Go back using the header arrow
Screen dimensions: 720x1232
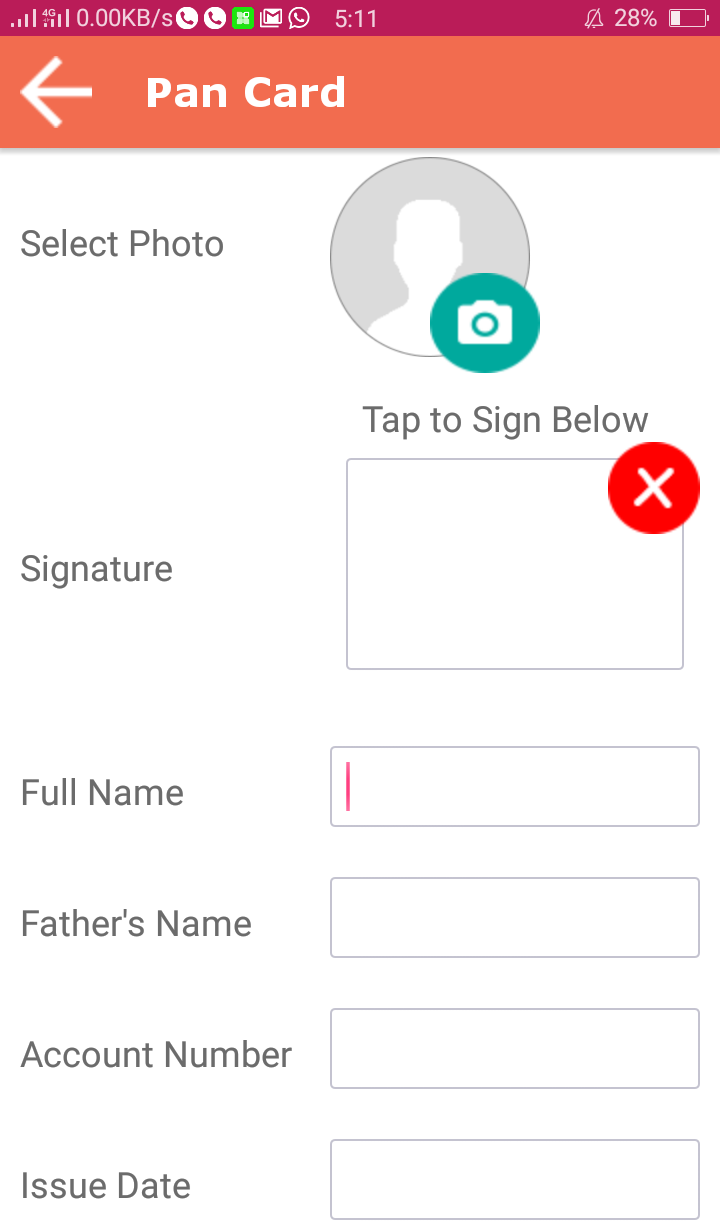click(x=57, y=92)
